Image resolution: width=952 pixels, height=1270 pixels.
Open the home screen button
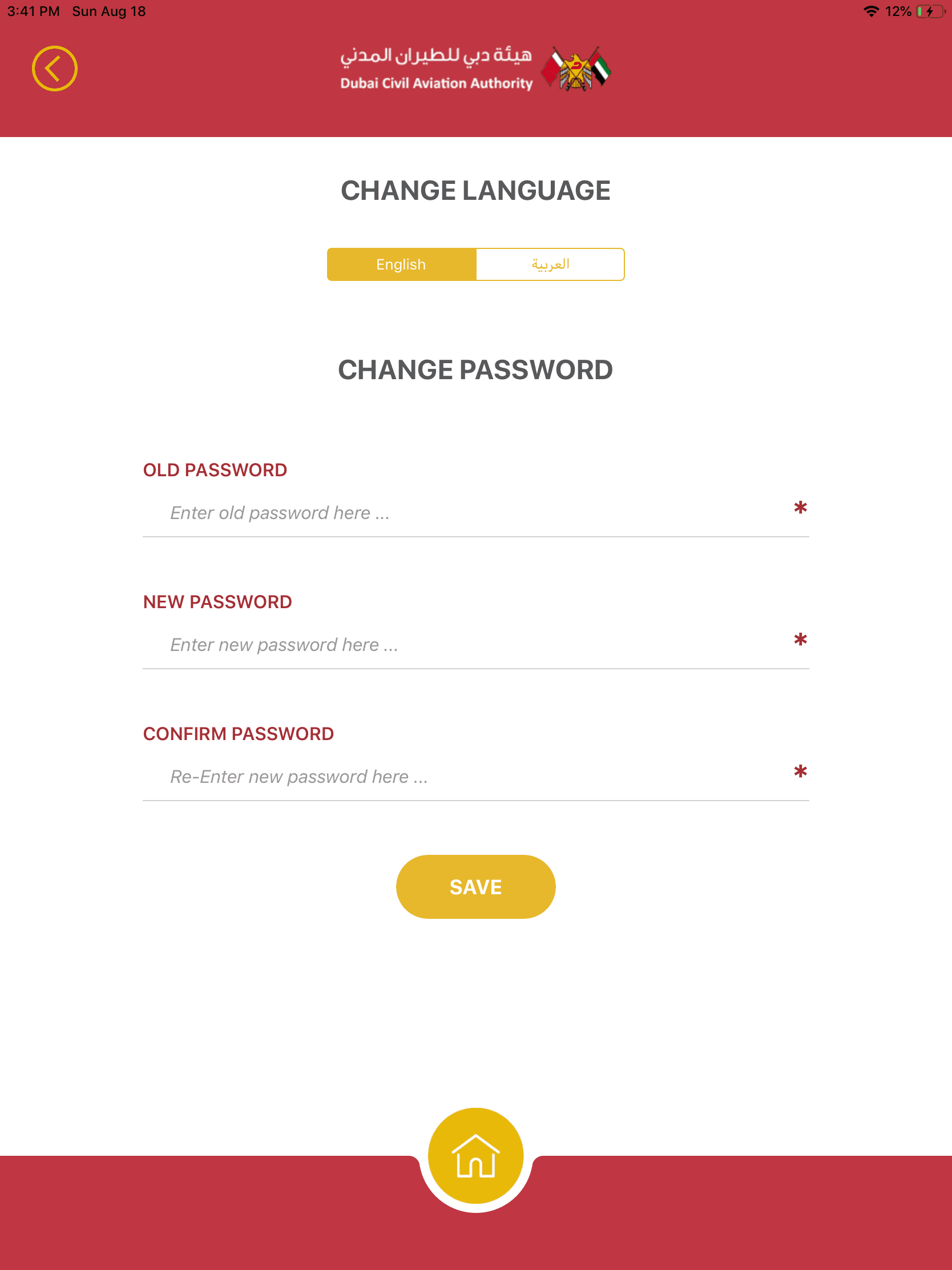point(475,1155)
